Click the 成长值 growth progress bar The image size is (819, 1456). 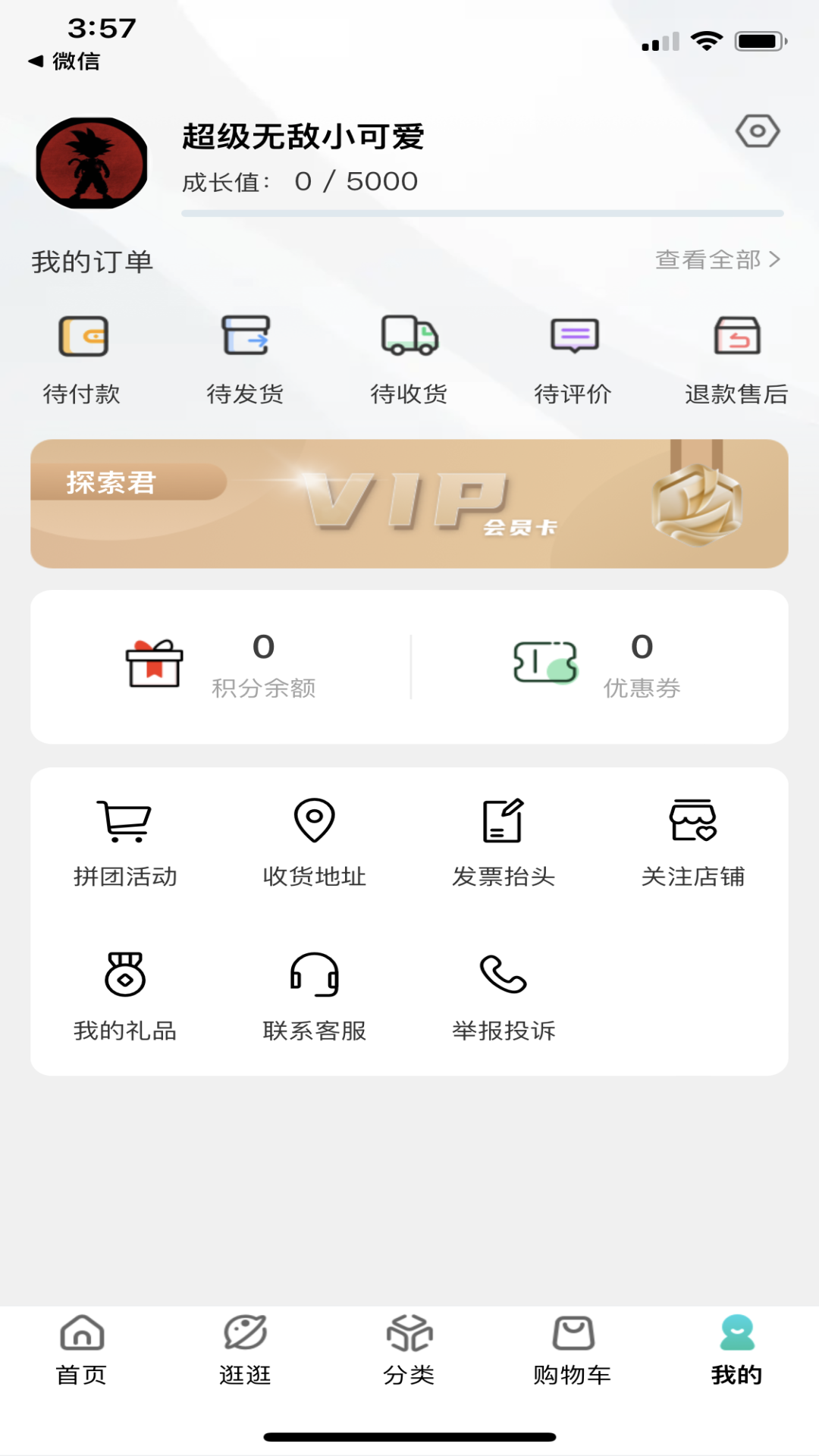[x=483, y=215]
